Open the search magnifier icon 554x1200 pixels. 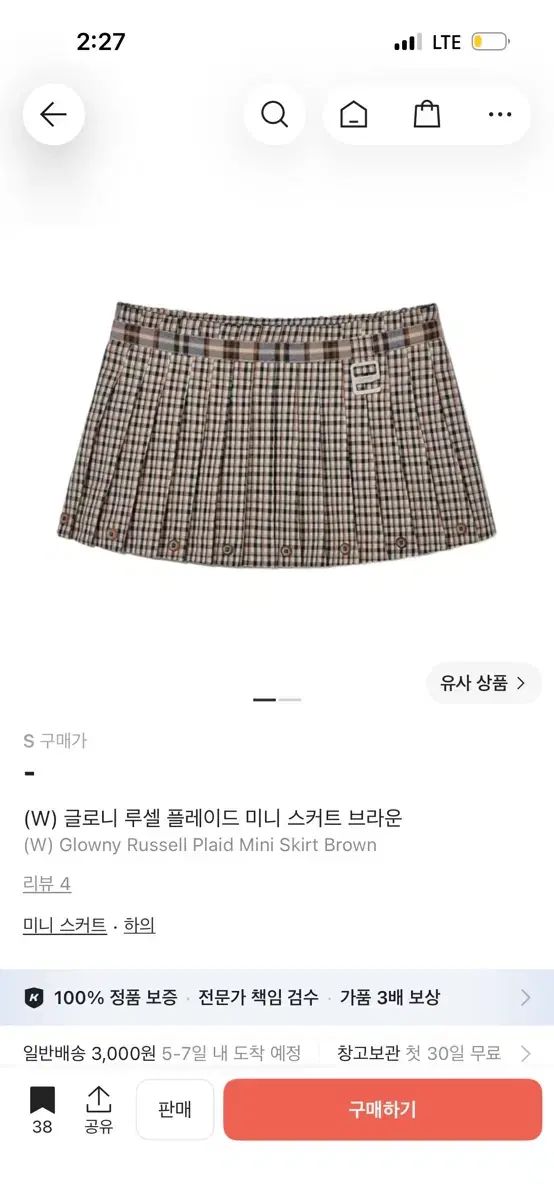275,115
